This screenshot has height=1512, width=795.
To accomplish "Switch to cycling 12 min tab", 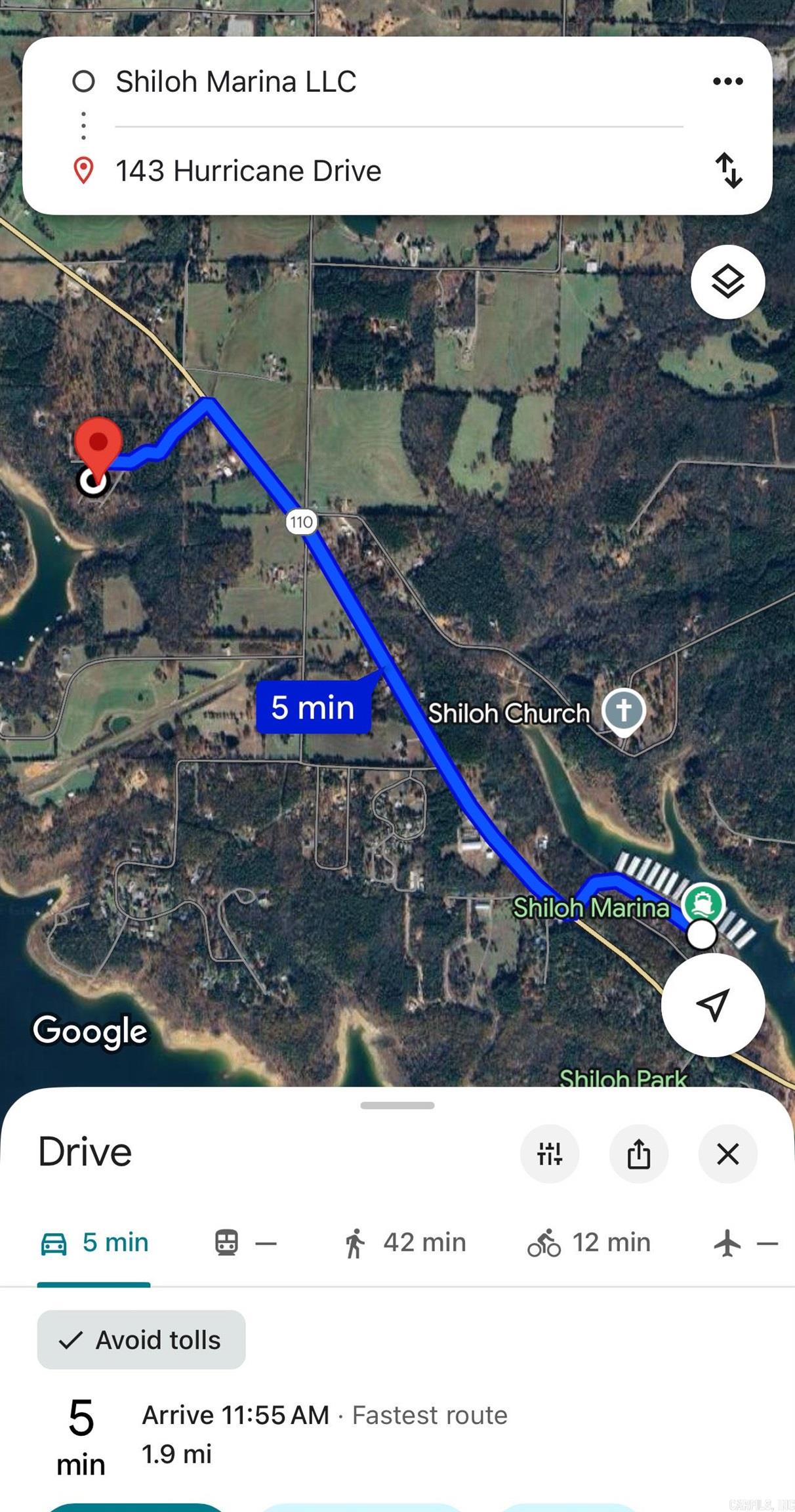I will coord(589,1243).
